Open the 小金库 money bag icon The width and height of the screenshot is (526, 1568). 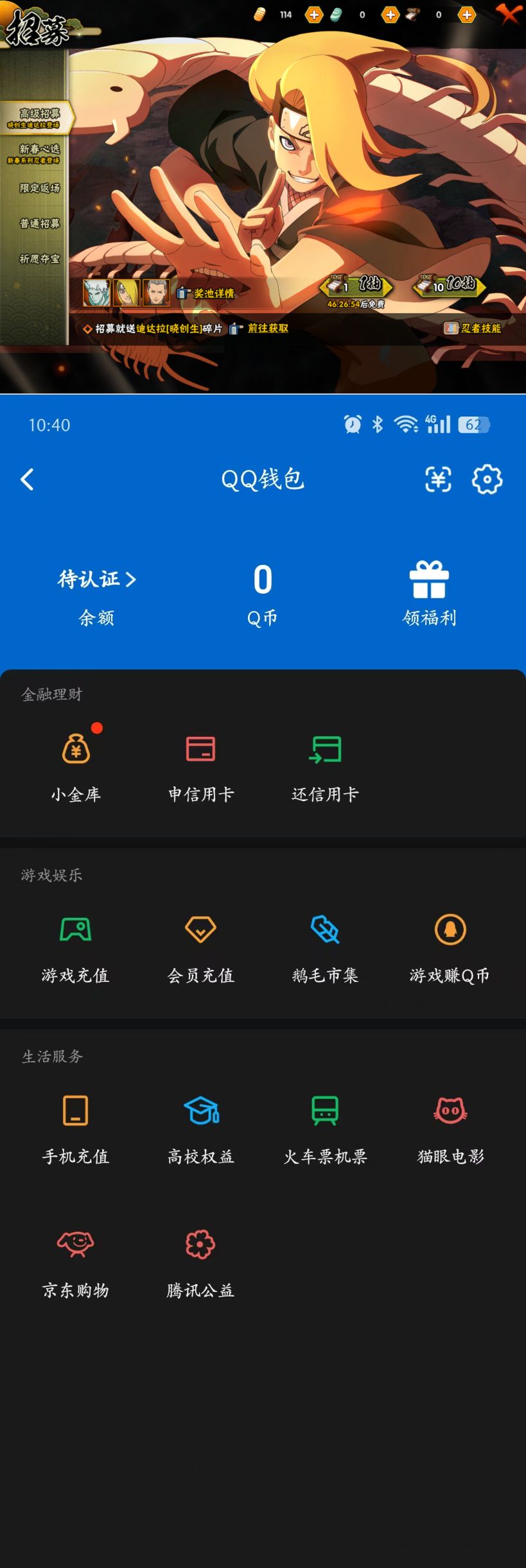77,748
